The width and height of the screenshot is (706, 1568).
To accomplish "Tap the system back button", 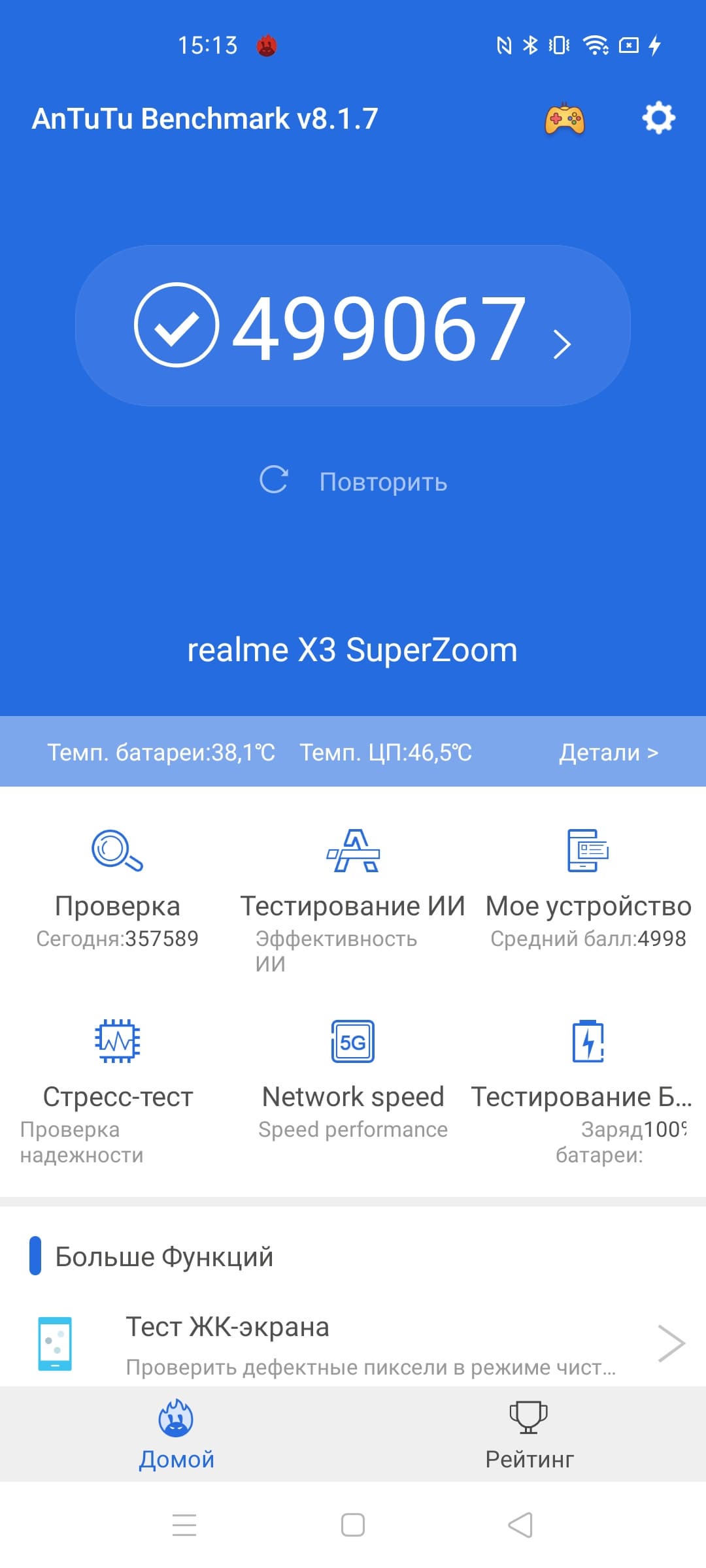I will pyautogui.click(x=520, y=1525).
